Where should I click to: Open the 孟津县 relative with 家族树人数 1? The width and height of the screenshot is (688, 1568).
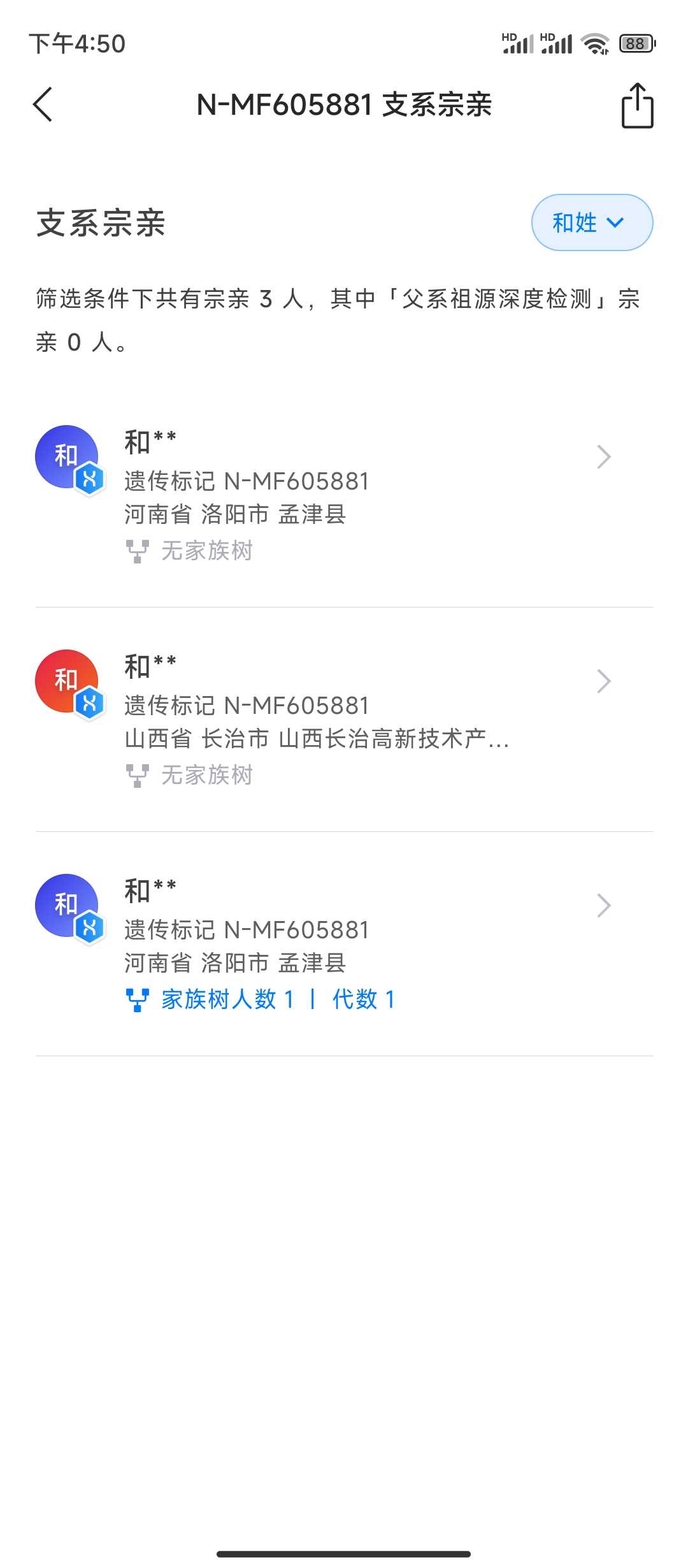pos(344,944)
